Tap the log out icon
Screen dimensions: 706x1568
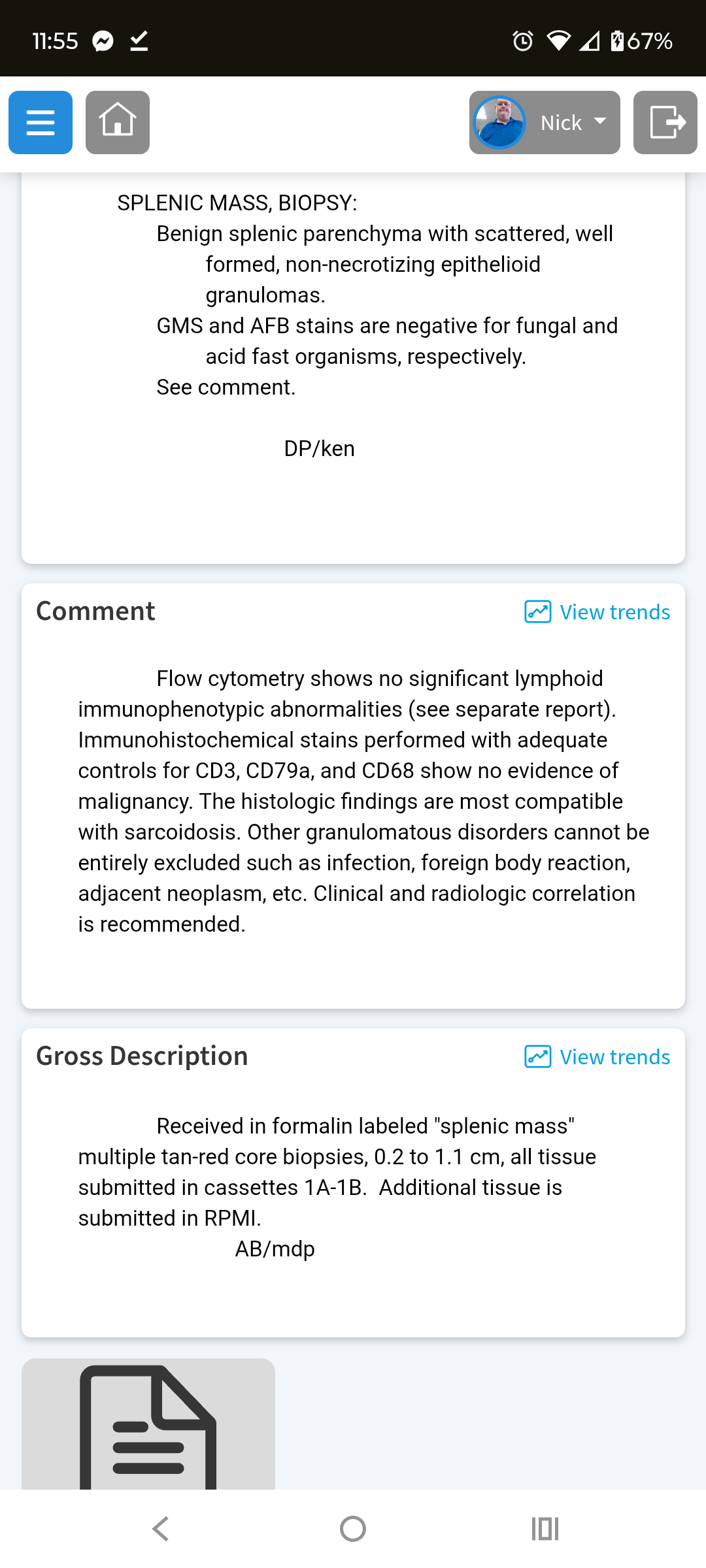pyautogui.click(x=665, y=122)
